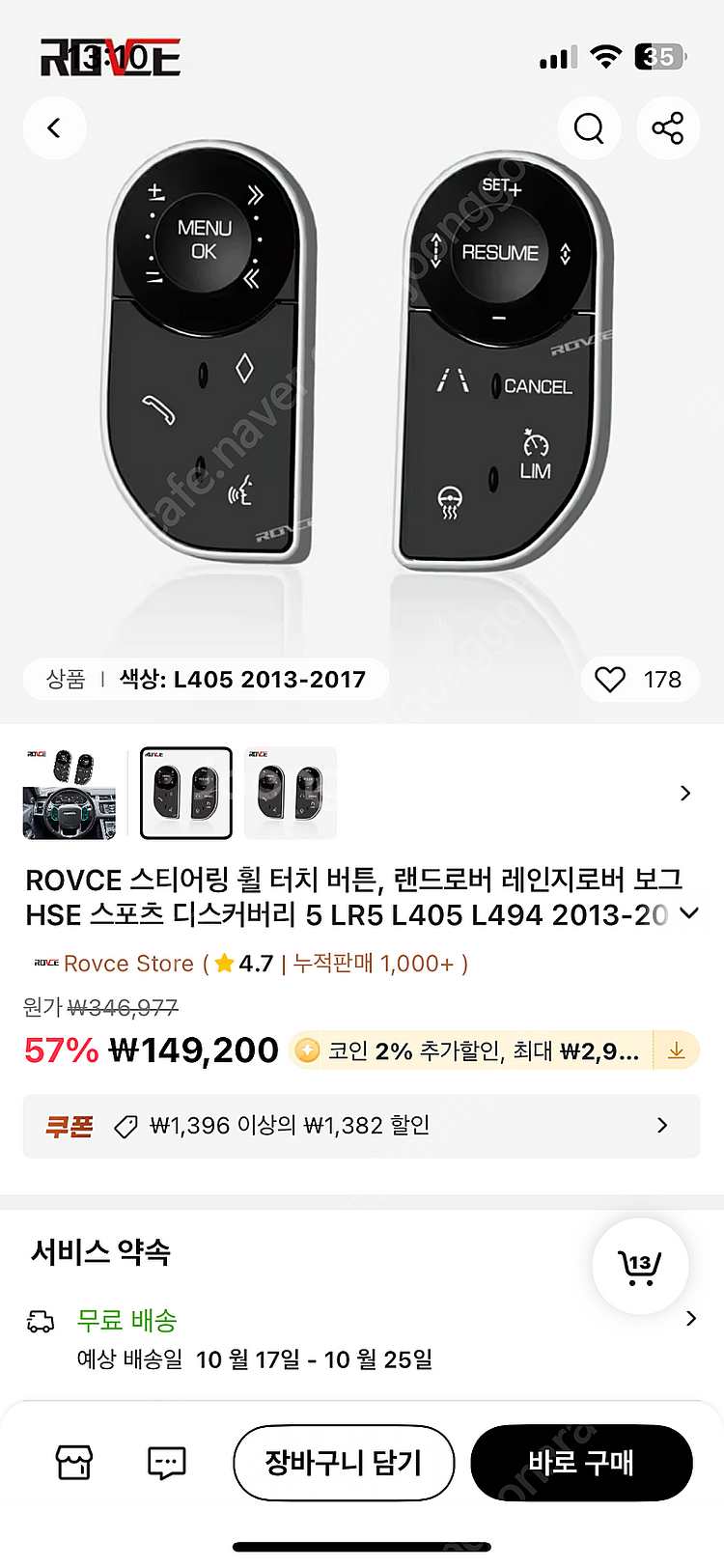This screenshot has height=1568, width=724.
Task: Open the search icon
Action: click(x=589, y=128)
